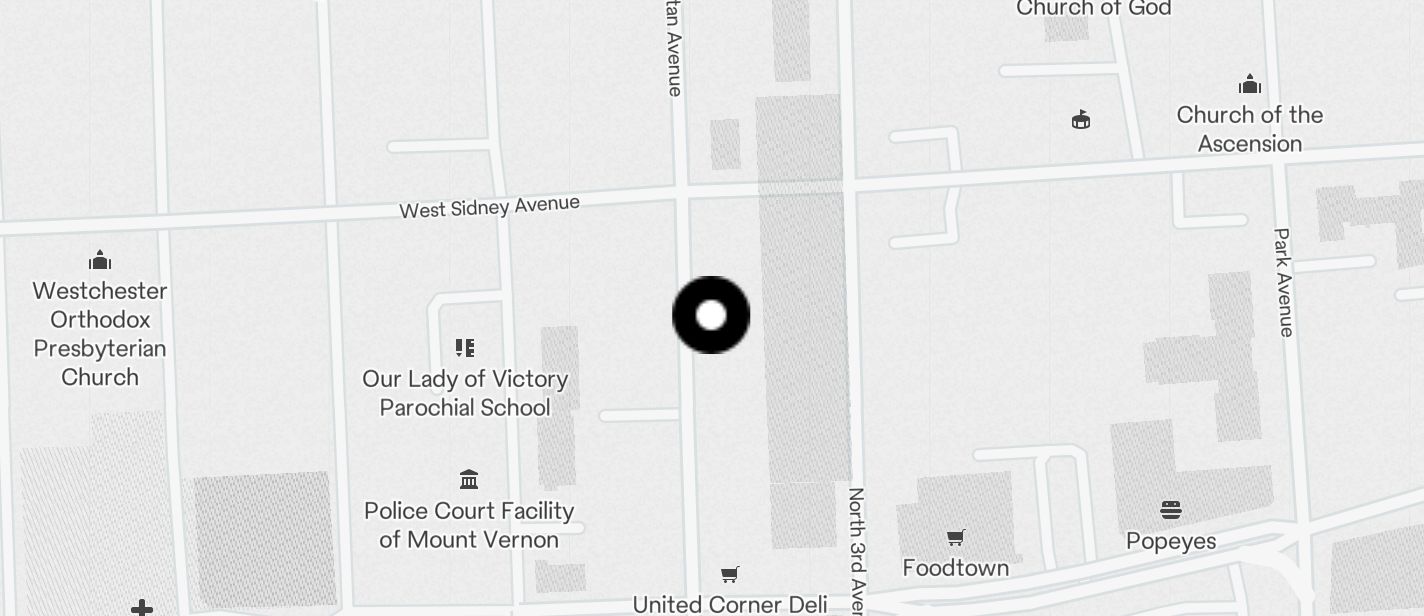Open Westchester Orthodox Presbyterian Church marker
1424x616 pixels.
pos(100,262)
